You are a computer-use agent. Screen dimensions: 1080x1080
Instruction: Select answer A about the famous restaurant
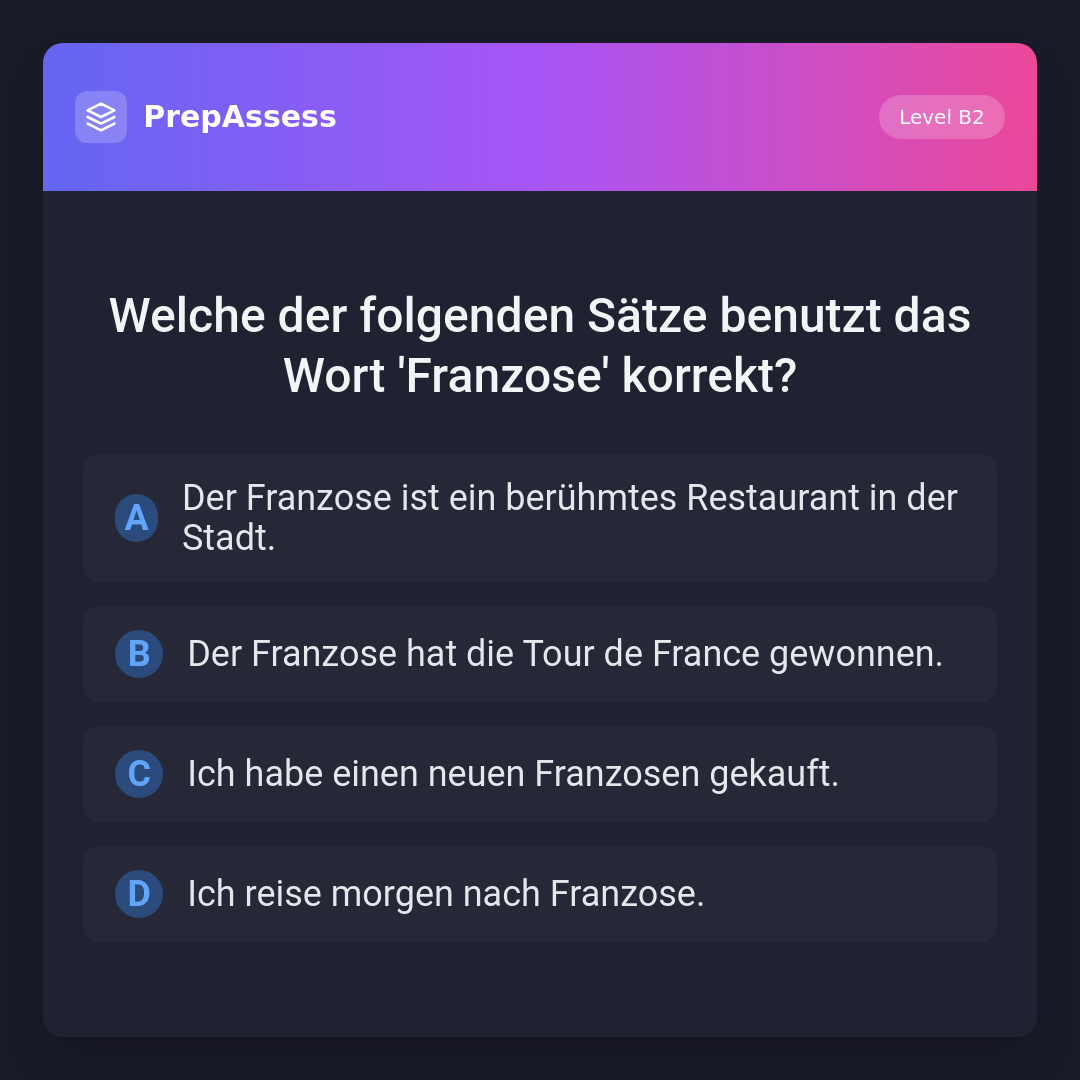(x=540, y=518)
